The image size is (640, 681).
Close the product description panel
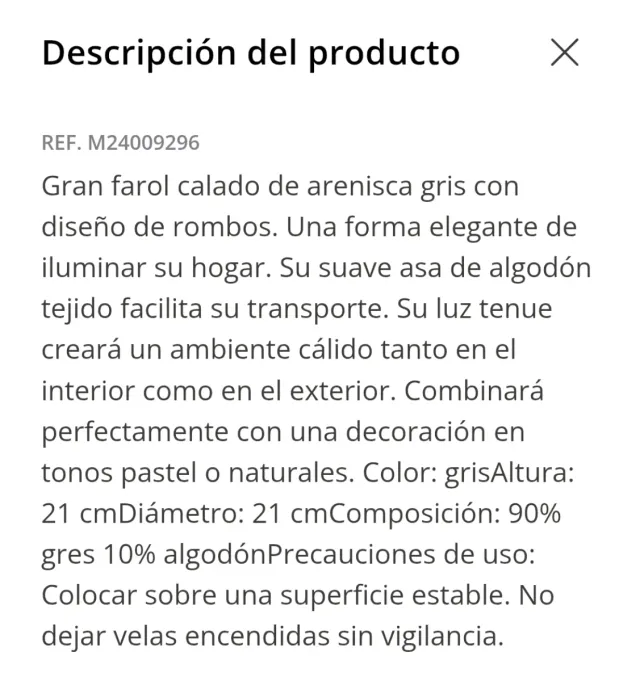565,53
